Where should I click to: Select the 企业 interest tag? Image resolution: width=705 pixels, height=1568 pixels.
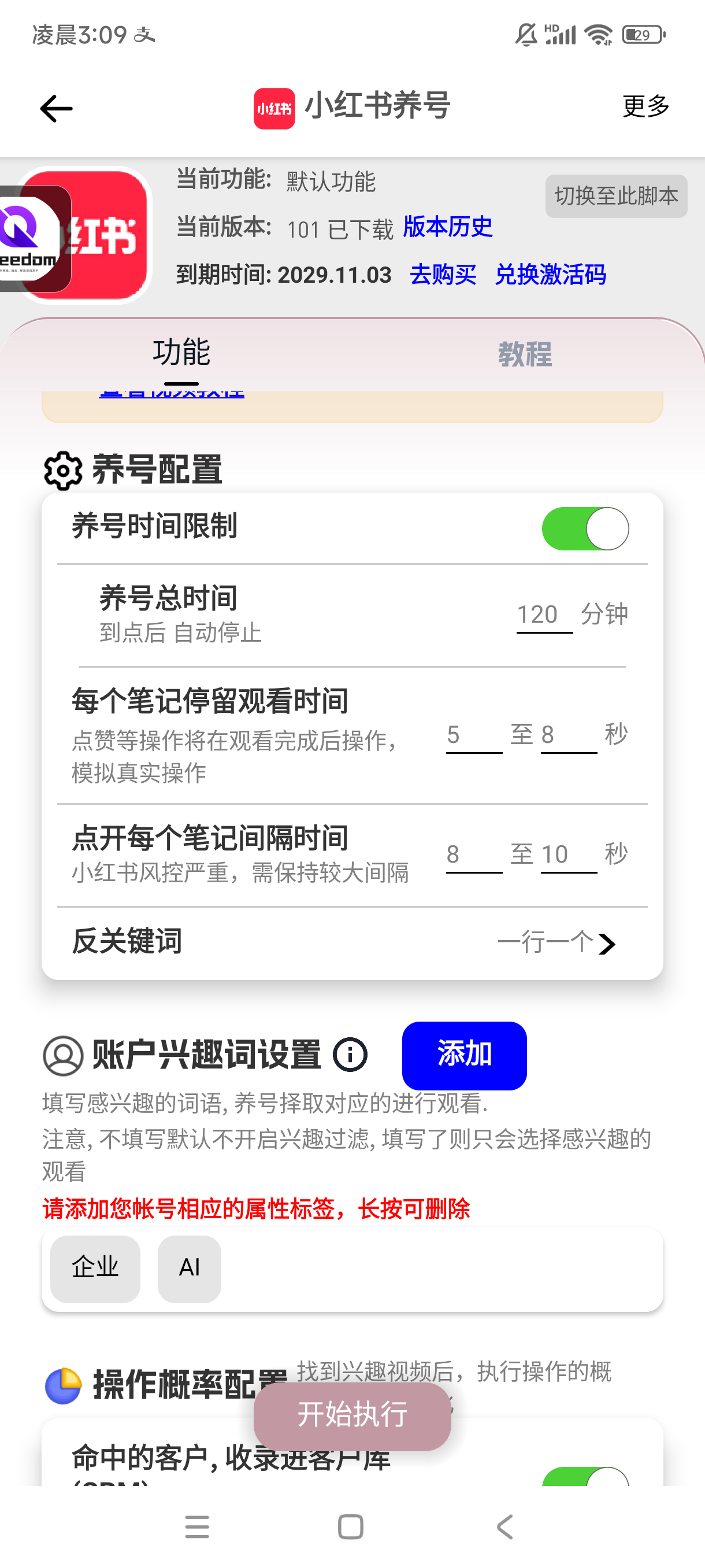pyautogui.click(x=95, y=1268)
